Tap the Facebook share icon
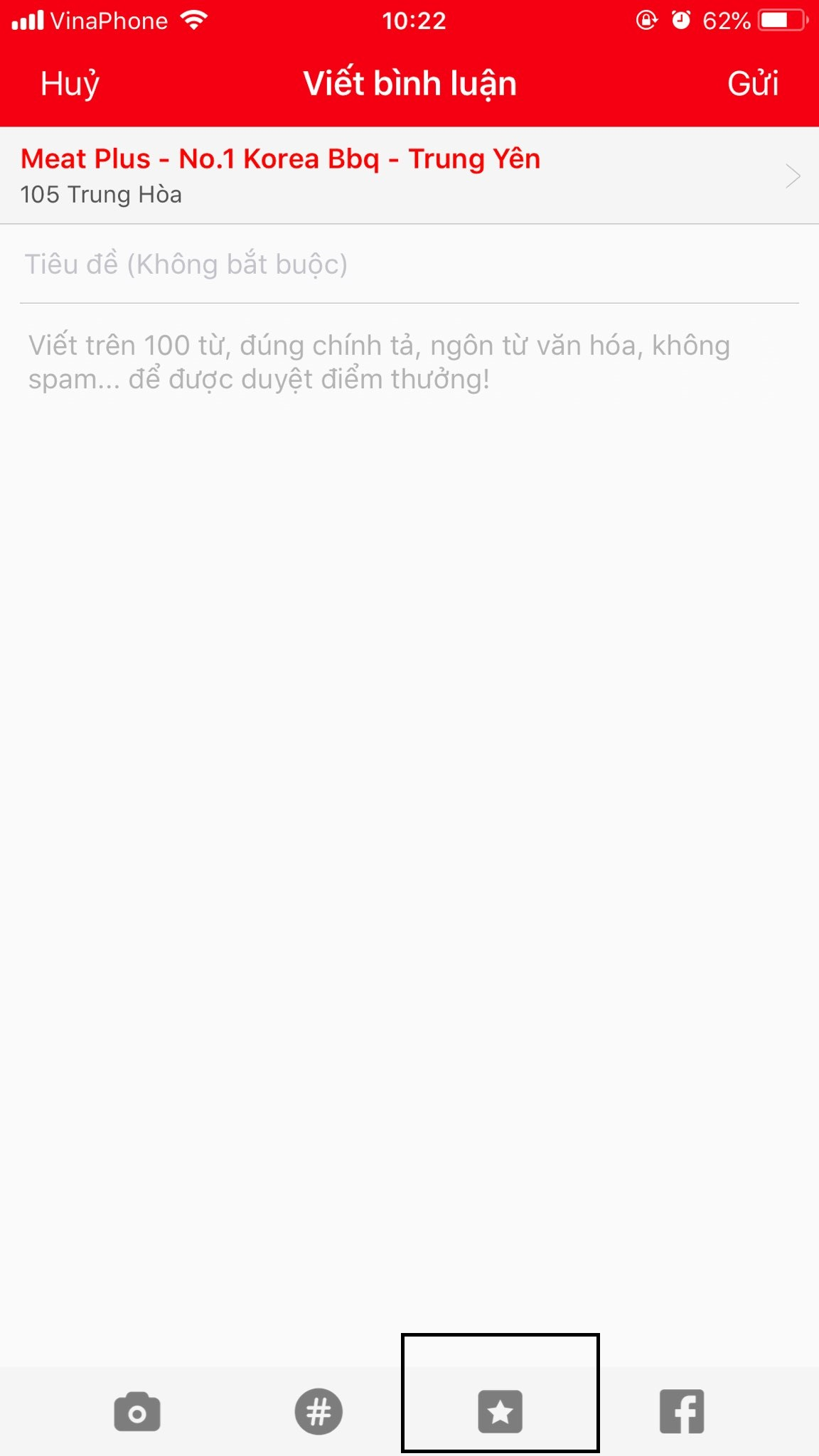Image resolution: width=819 pixels, height=1456 pixels. click(682, 1411)
